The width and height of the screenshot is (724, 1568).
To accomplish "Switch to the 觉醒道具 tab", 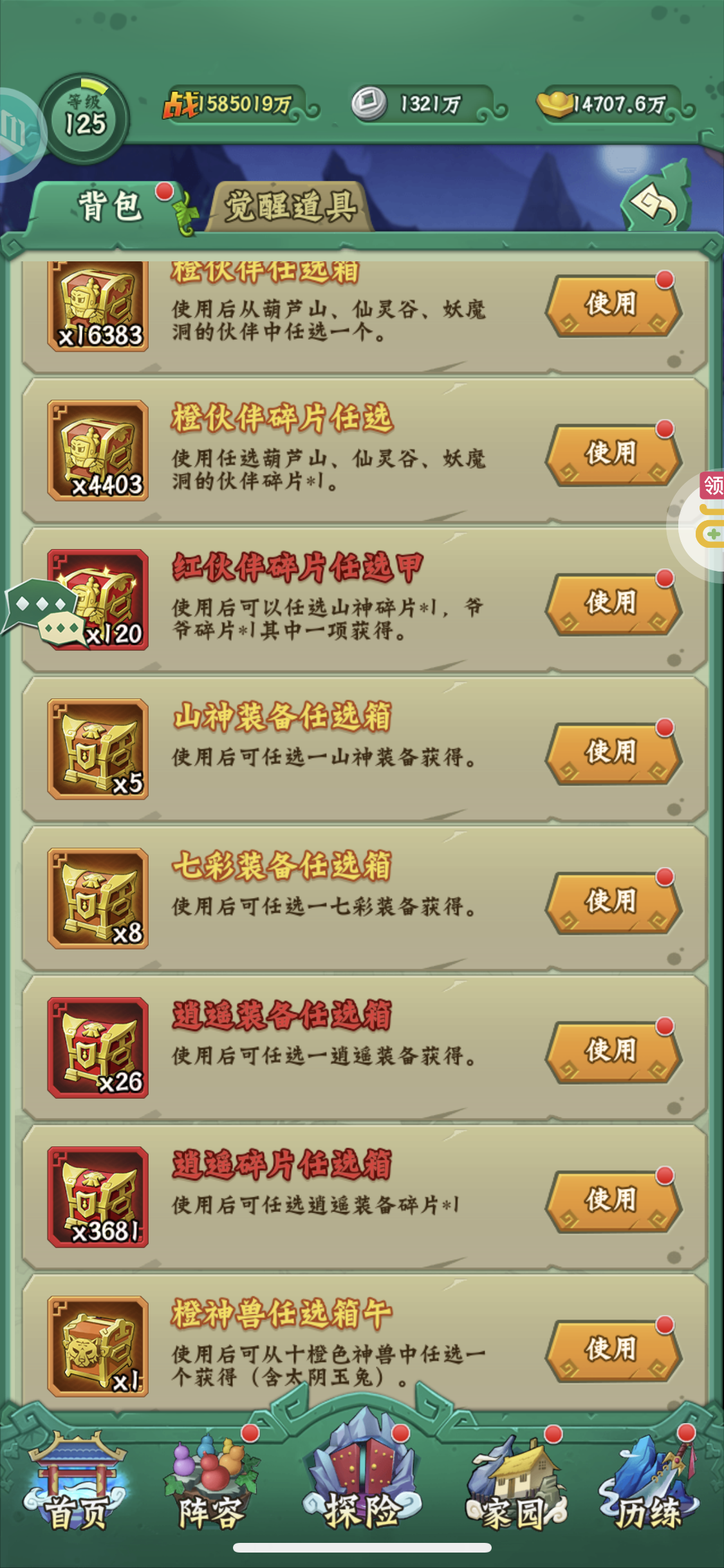I will point(290,207).
